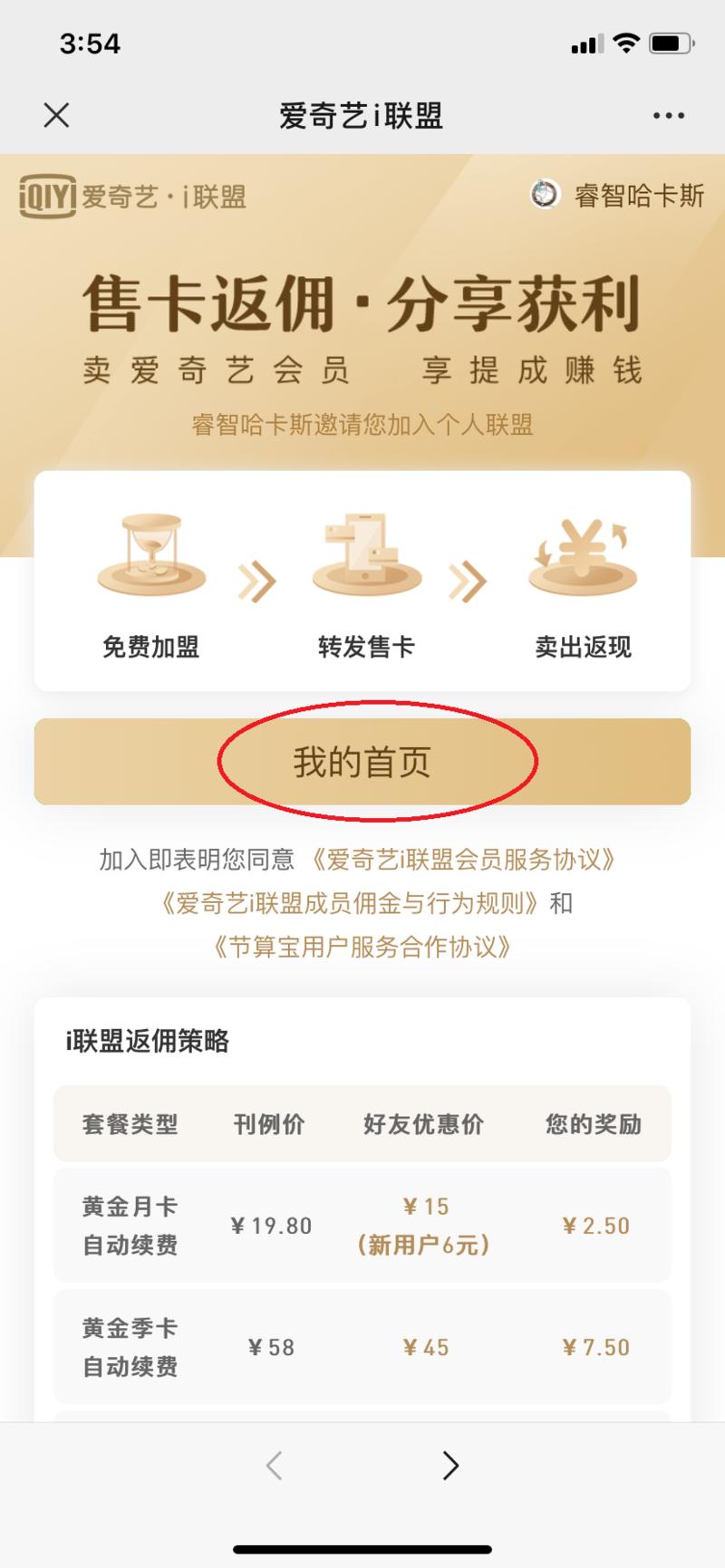Close the page with the X button
Screen dimensions: 725x1568
(56, 115)
